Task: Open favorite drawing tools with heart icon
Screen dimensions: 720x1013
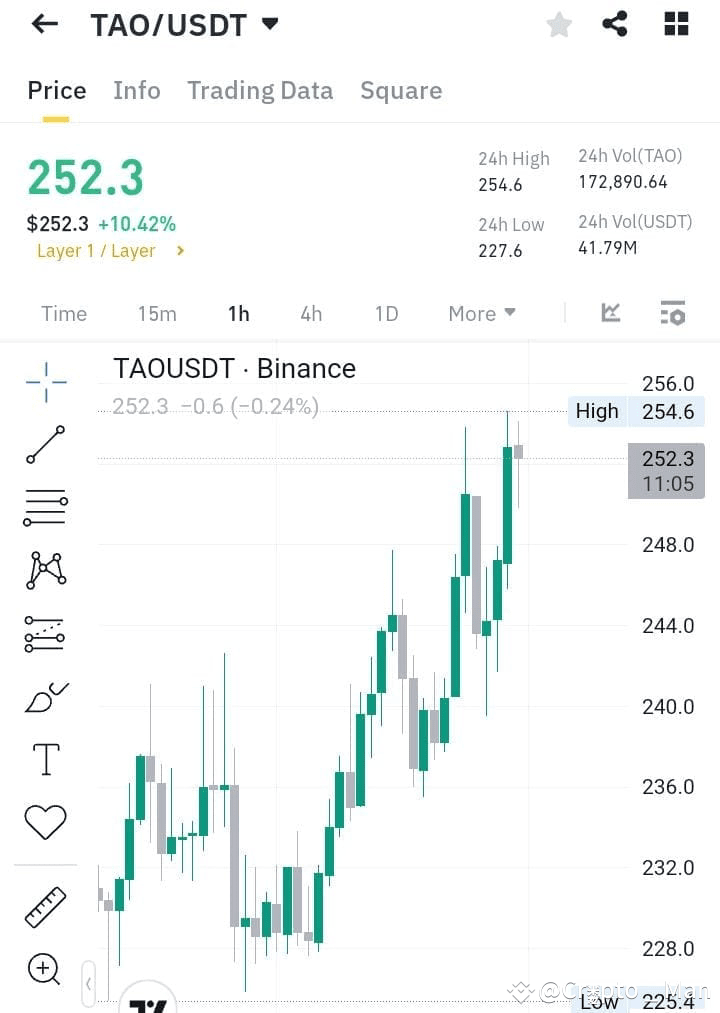Action: [x=44, y=821]
